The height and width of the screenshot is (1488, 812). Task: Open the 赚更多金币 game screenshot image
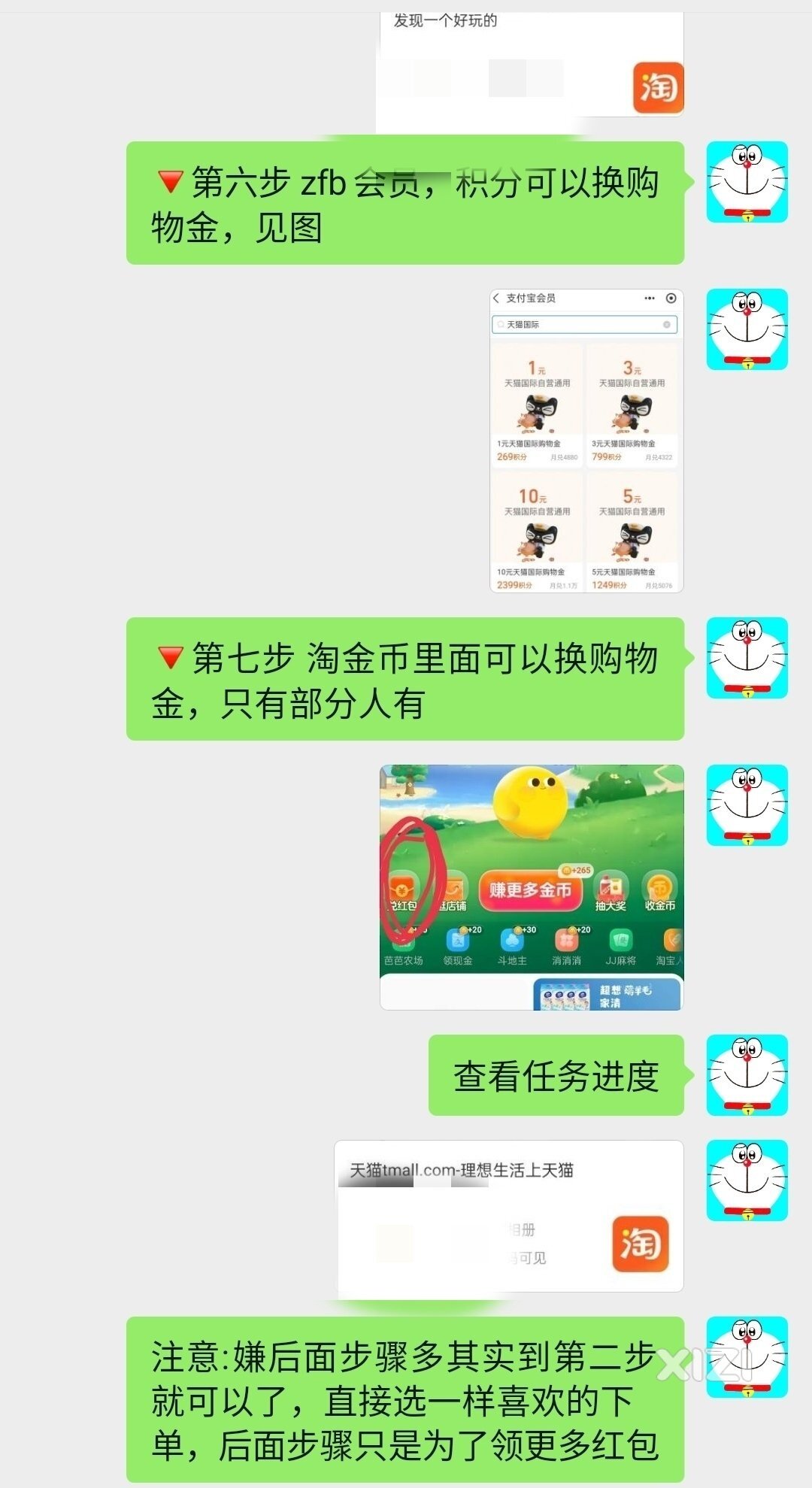tap(531, 886)
